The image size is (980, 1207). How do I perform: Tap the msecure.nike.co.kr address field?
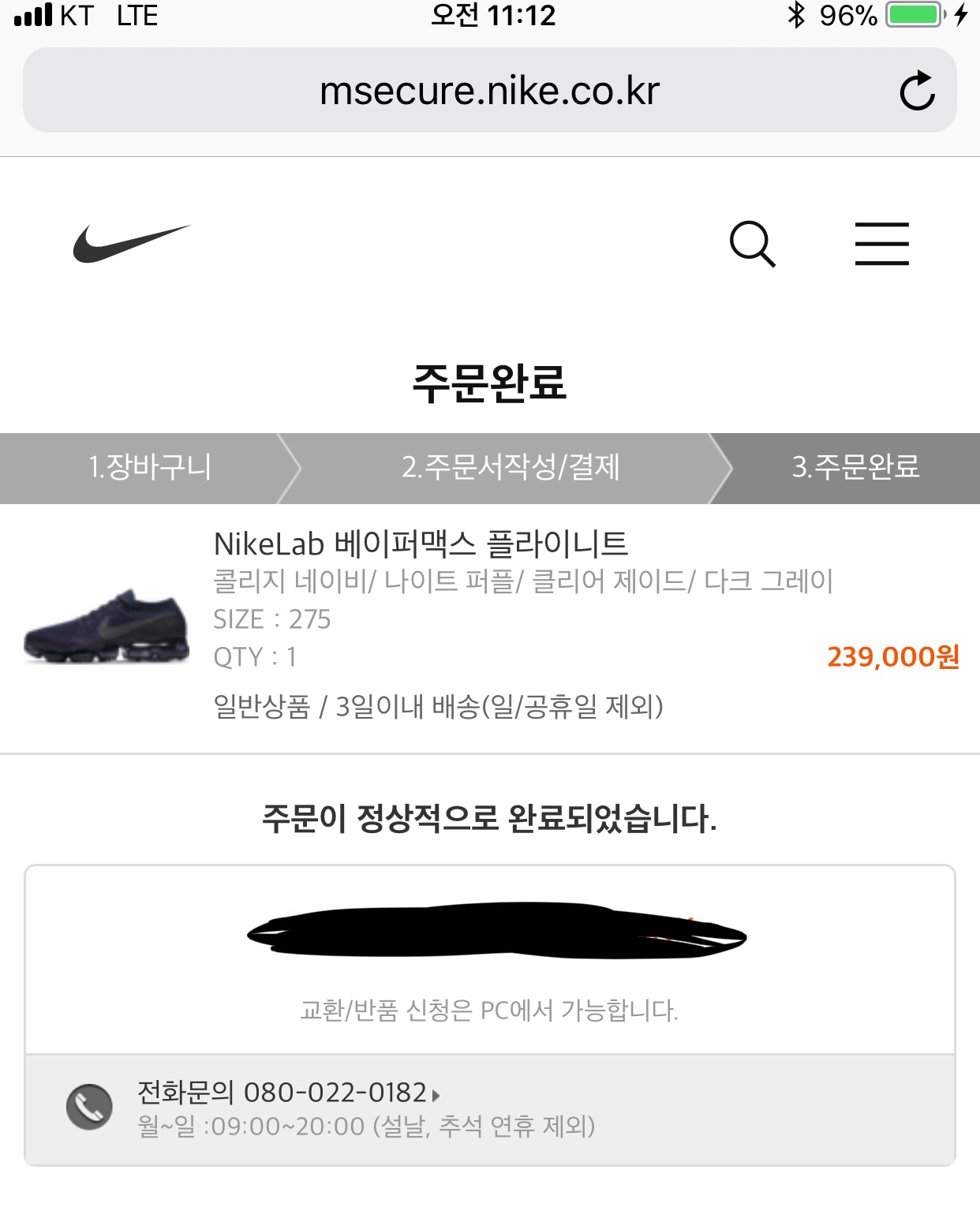click(x=489, y=91)
